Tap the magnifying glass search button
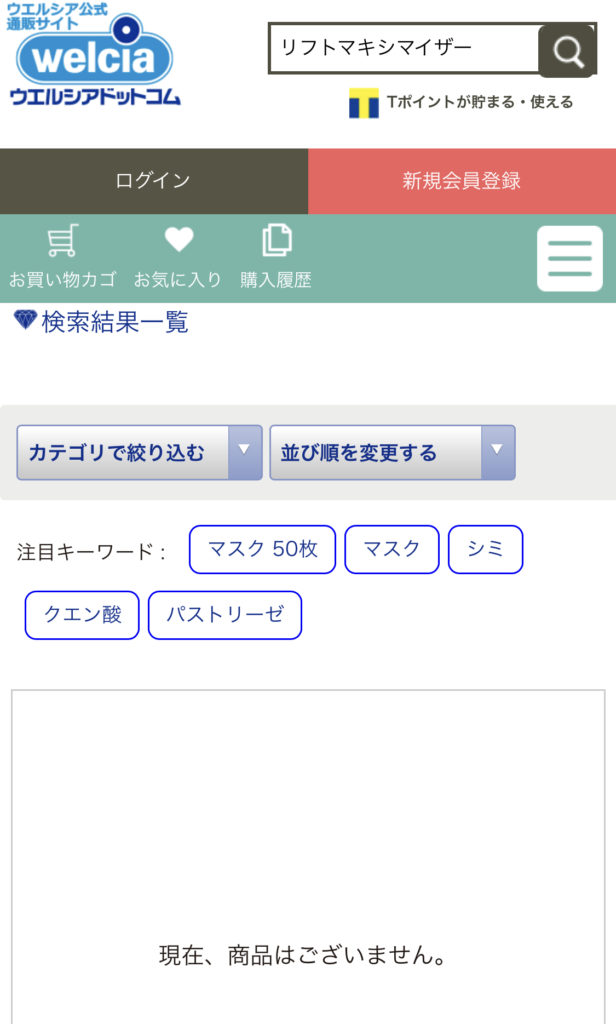Image resolution: width=616 pixels, height=1024 pixels. (x=567, y=50)
